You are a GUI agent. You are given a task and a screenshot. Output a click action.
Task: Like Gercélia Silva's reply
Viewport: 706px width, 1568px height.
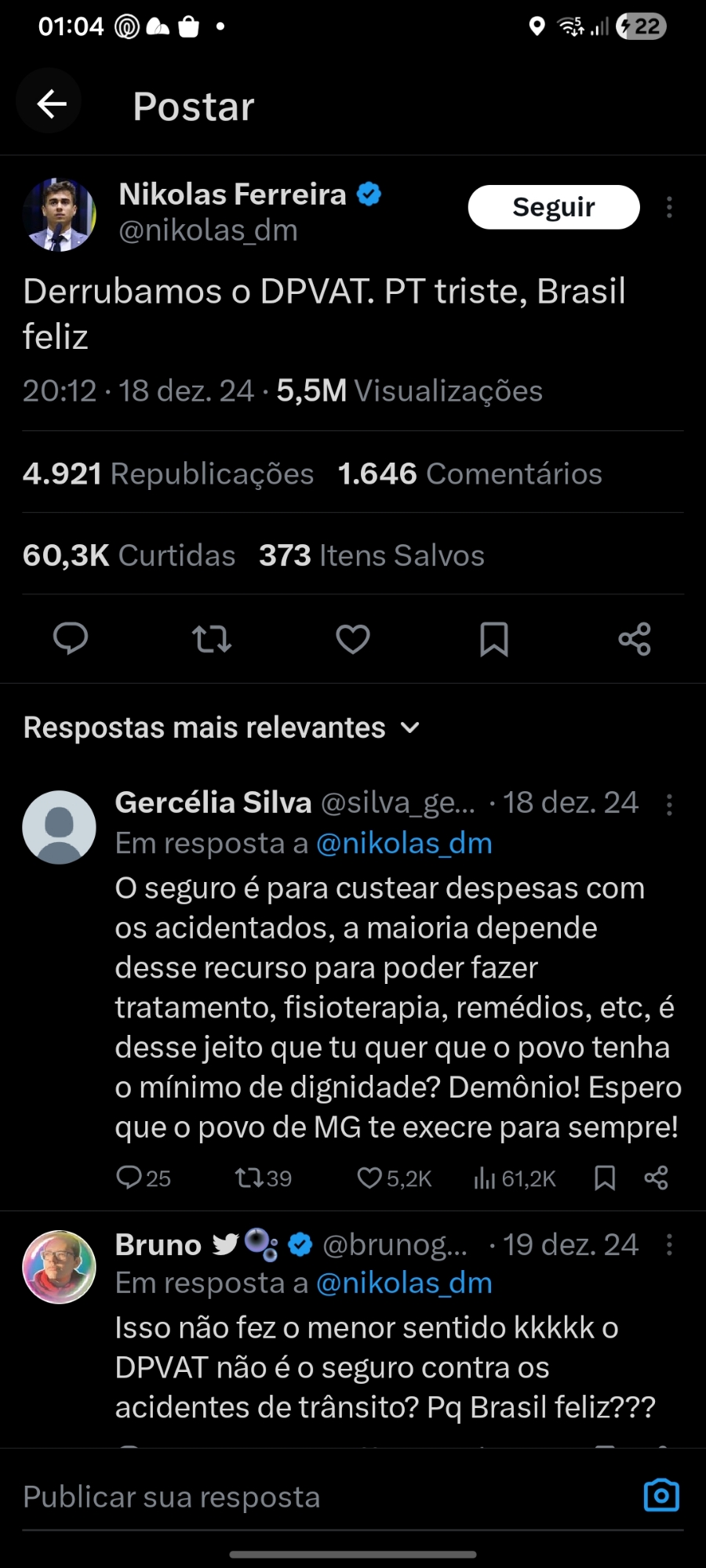coord(370,1178)
